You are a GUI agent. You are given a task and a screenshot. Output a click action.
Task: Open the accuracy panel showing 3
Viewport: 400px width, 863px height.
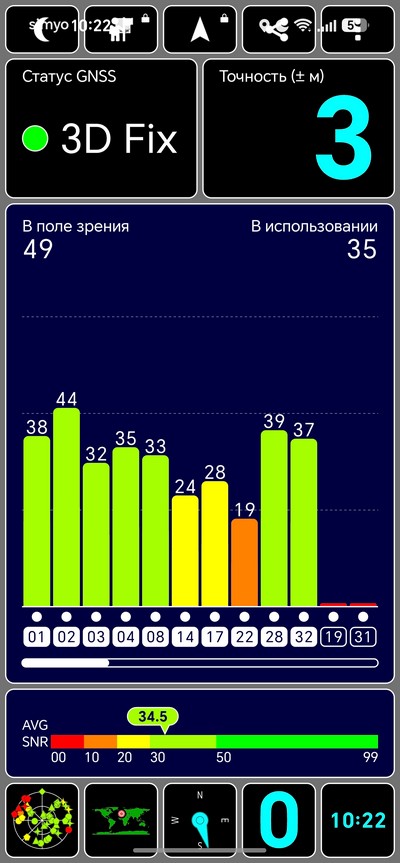[x=299, y=128]
